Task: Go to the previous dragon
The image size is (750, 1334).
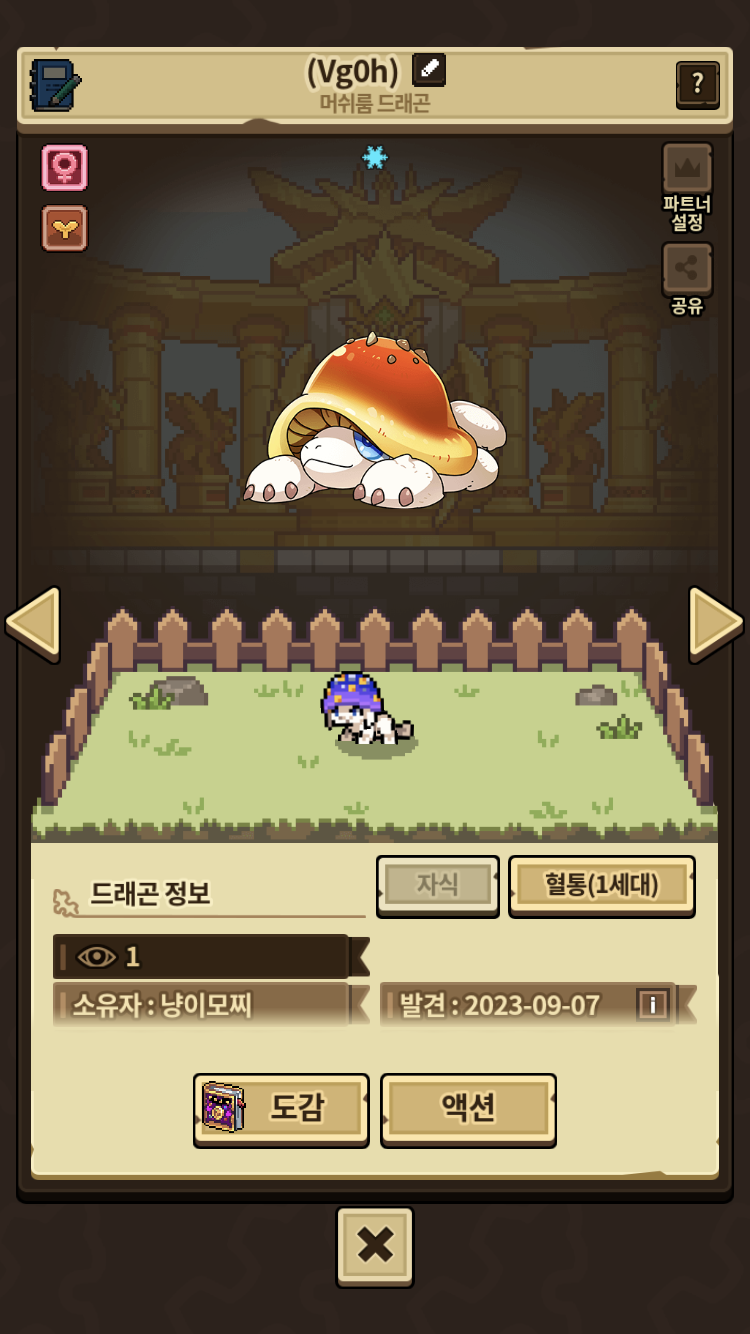Action: pos(34,623)
